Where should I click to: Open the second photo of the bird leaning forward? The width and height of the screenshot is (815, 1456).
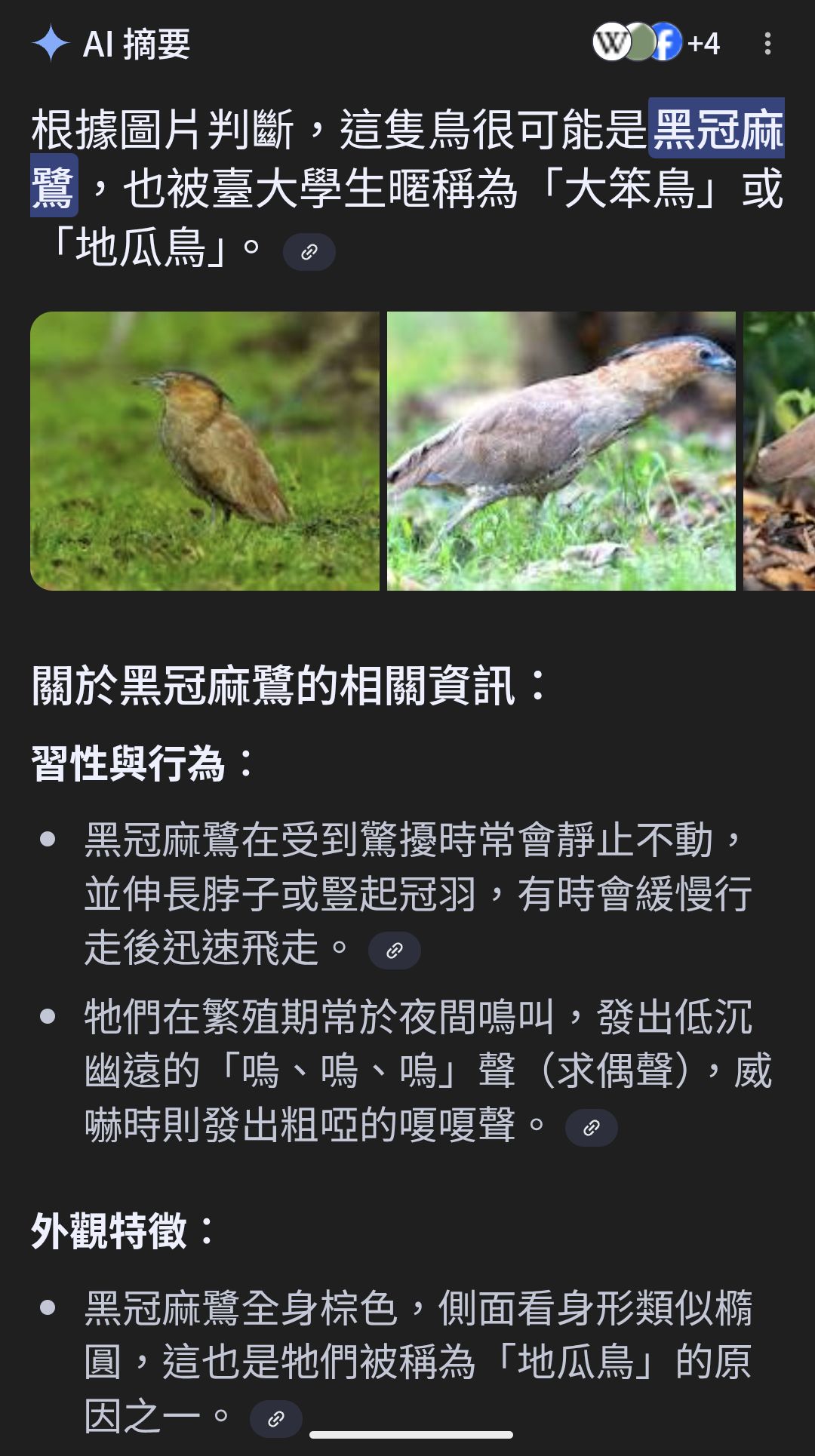pos(561,451)
